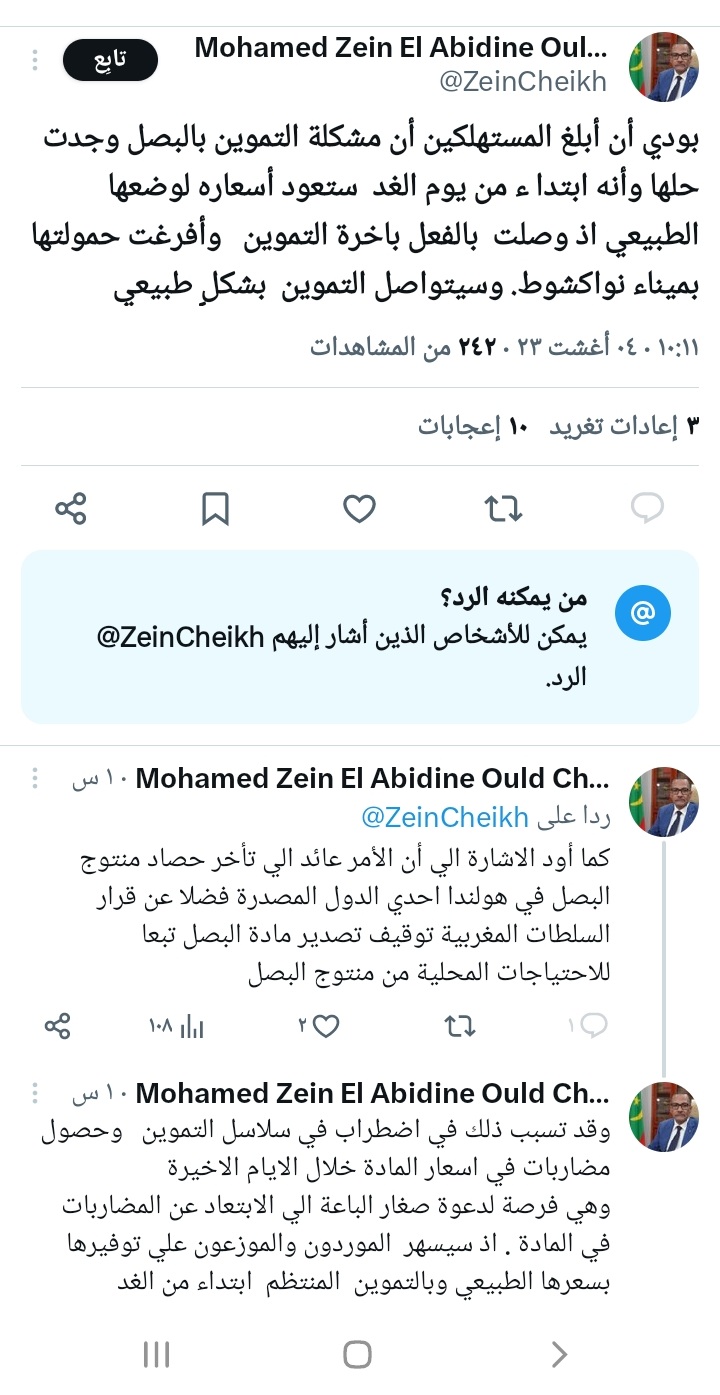Retweet the first reply
The width and height of the screenshot is (720, 1395).
point(458,1026)
